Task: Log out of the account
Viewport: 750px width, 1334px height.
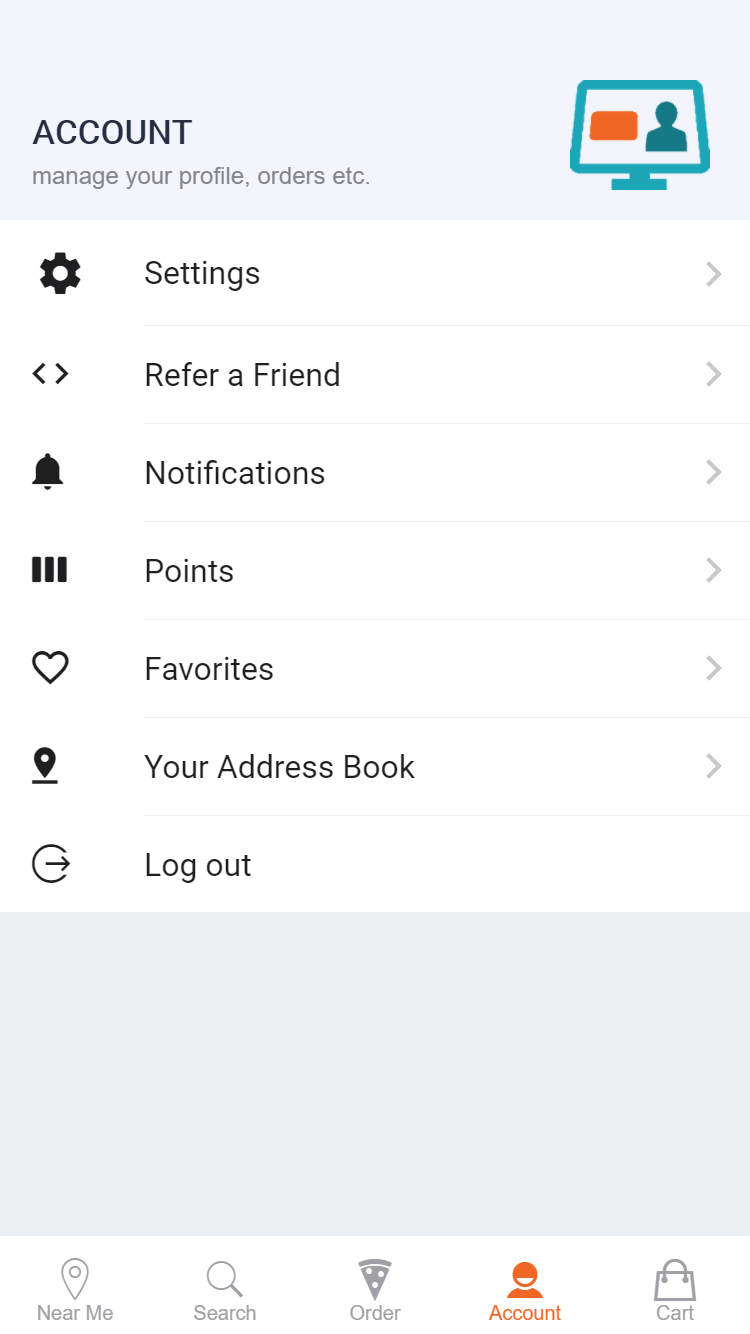Action: point(375,864)
